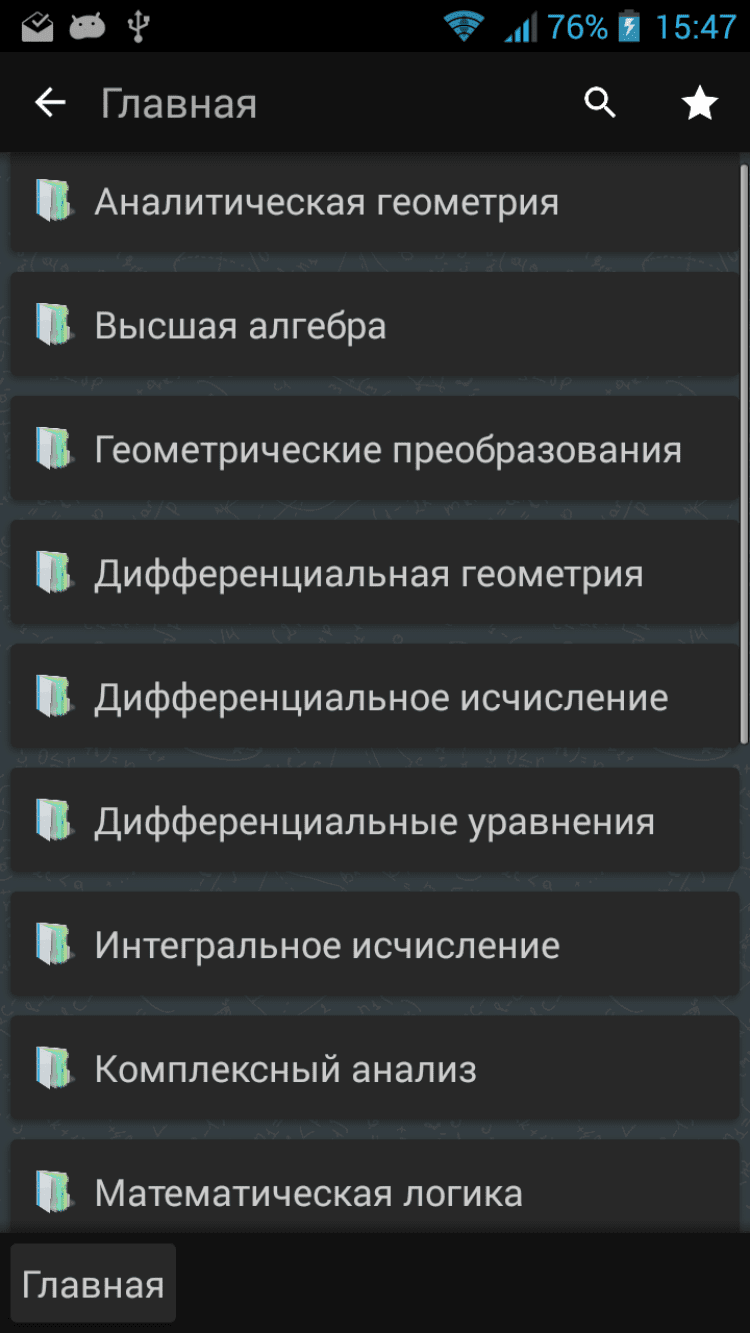750x1333 pixels.
Task: Open Дифференциальные уравнения folder
Action: click(x=374, y=822)
